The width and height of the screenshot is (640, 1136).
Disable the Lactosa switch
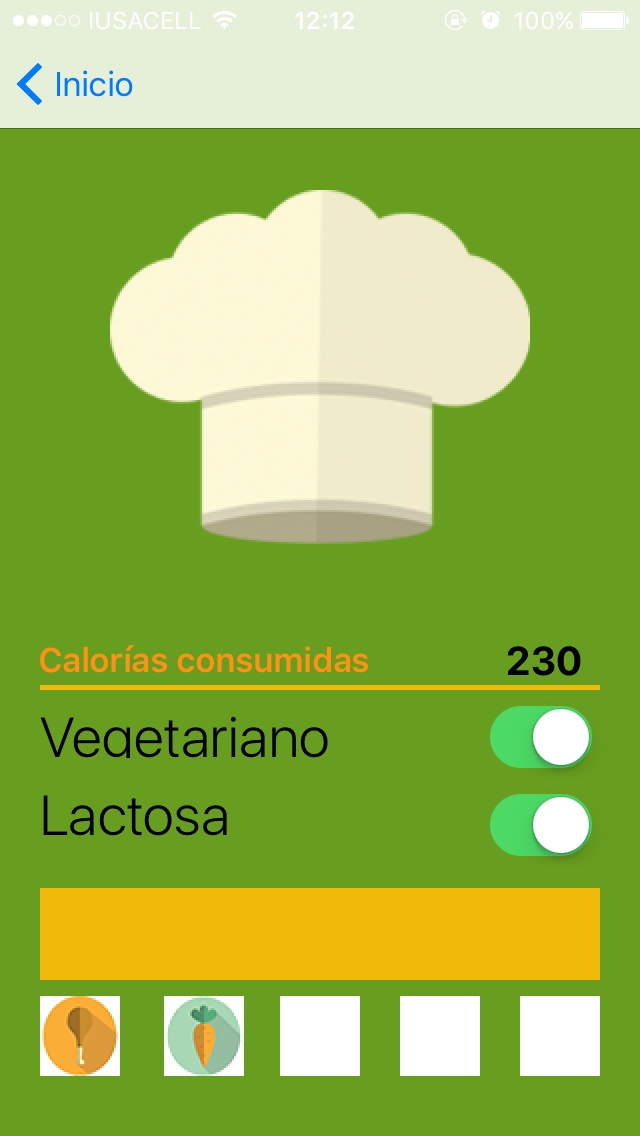[540, 825]
